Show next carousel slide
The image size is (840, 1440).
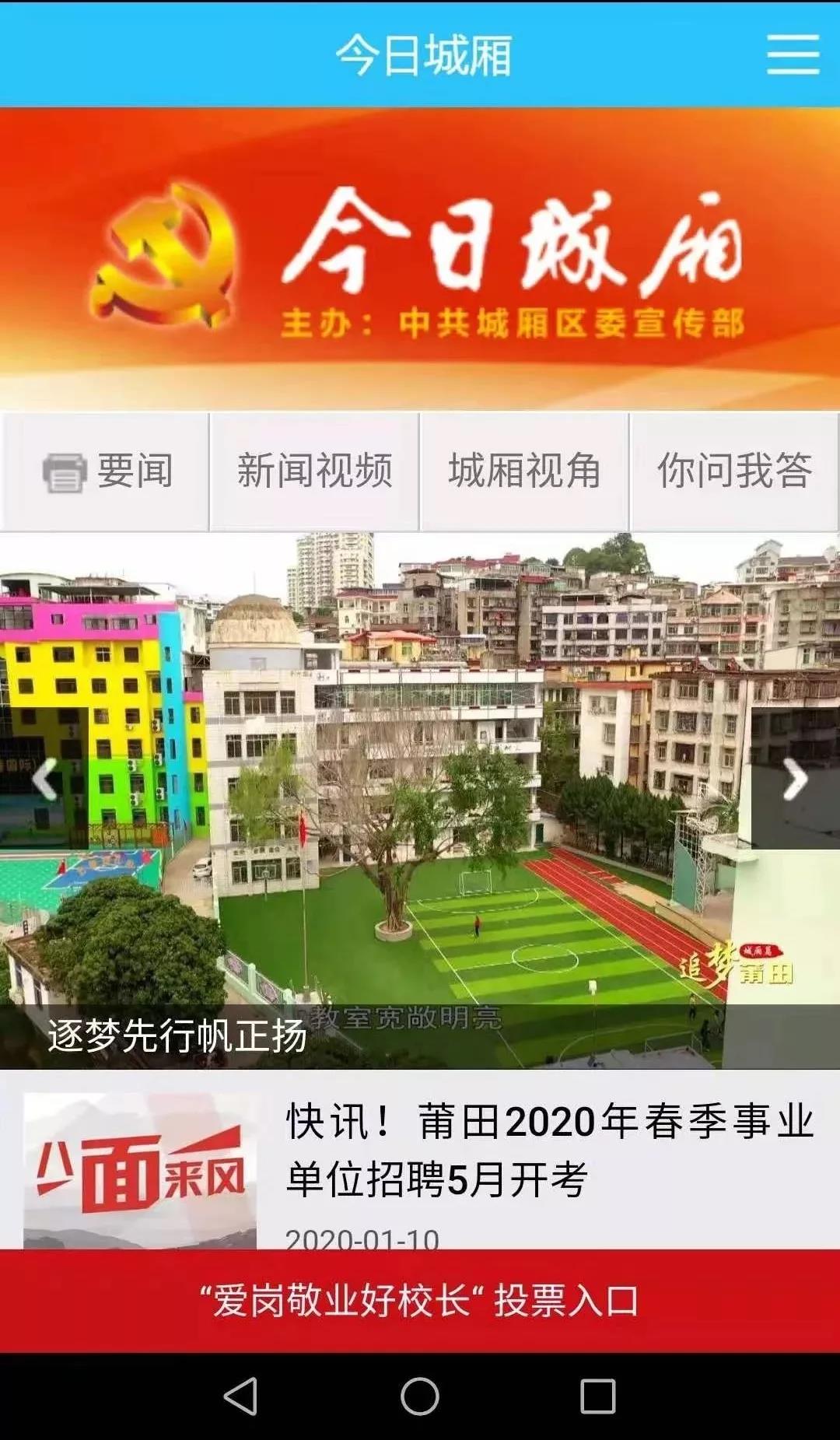(x=794, y=779)
